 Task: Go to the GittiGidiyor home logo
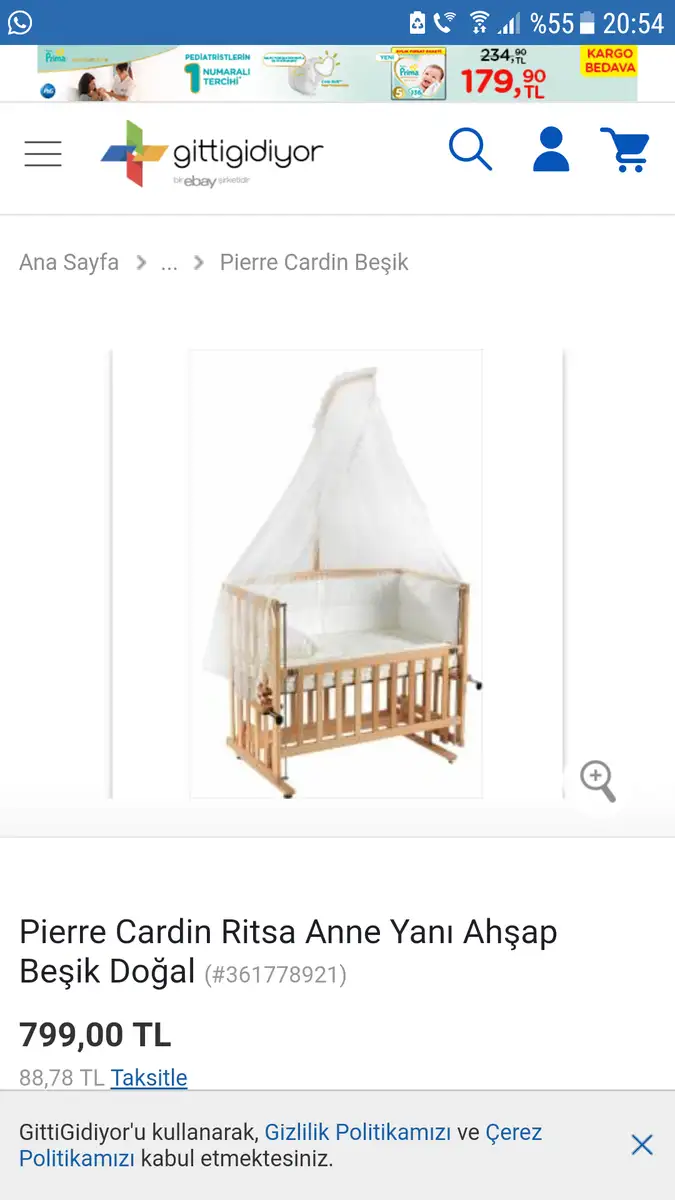[x=212, y=154]
